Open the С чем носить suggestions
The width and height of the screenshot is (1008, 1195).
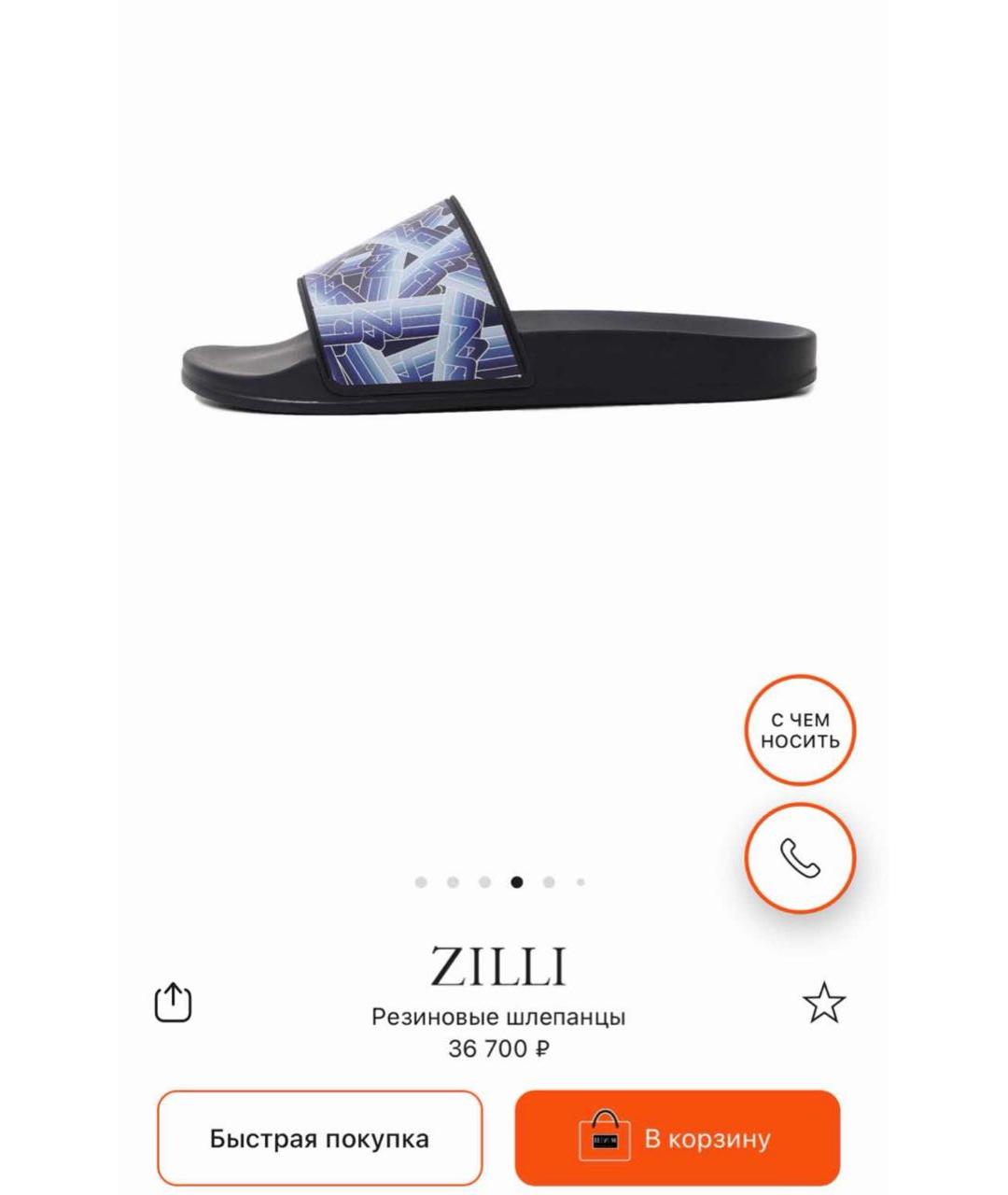pyautogui.click(x=800, y=730)
